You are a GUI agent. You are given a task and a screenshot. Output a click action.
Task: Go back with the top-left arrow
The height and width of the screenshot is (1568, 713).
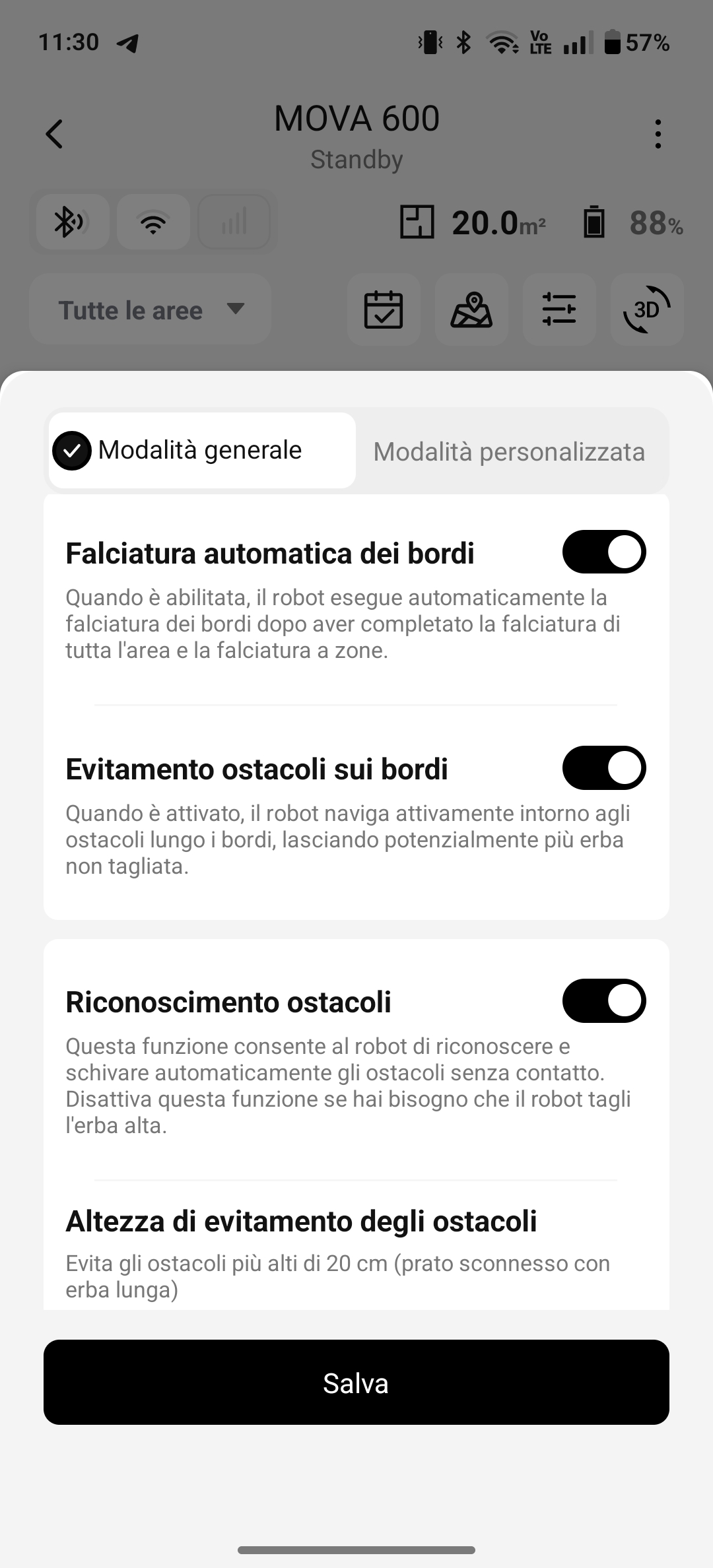pyautogui.click(x=54, y=134)
